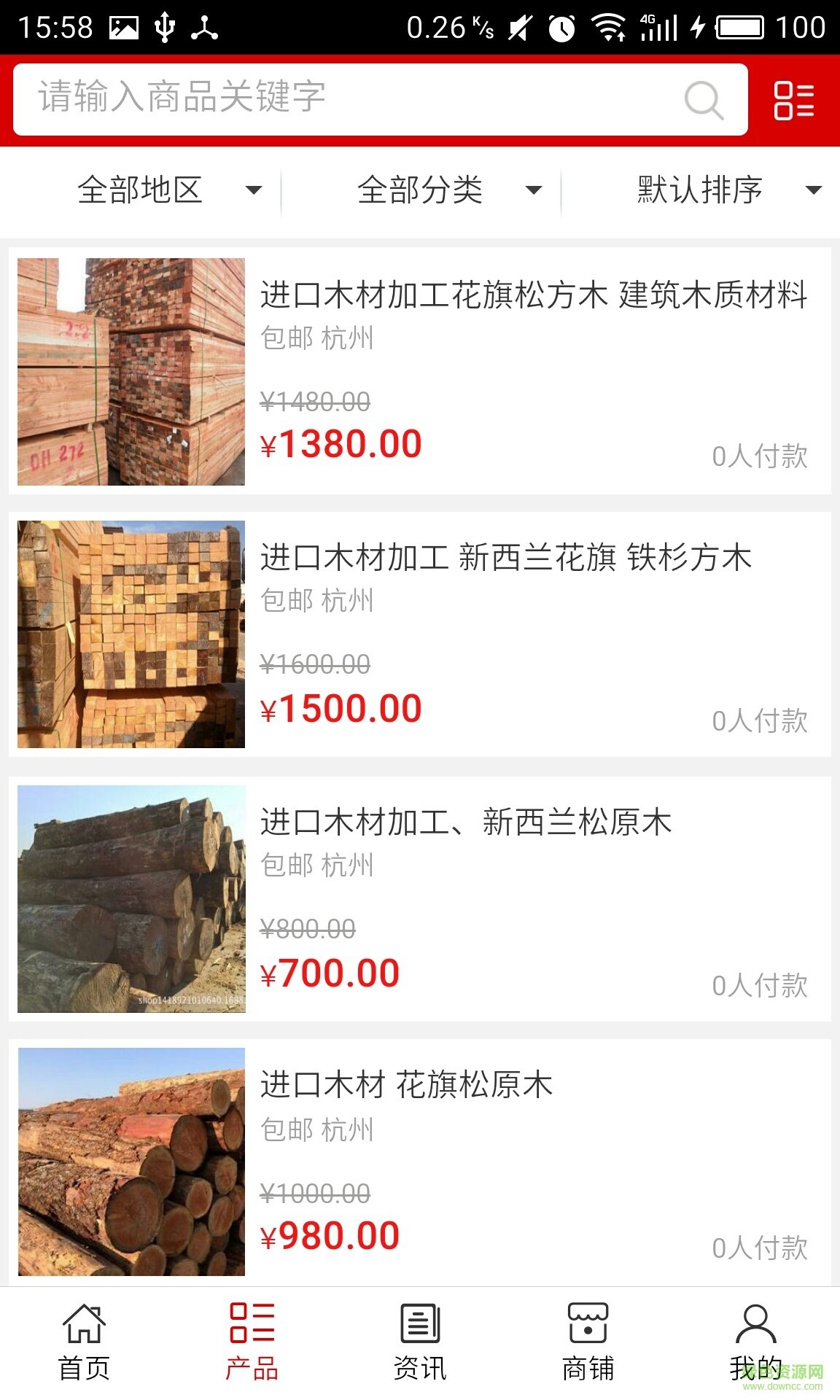Viewport: 840px width, 1400px height.
Task: Tap the magnifier search icon
Action: pyautogui.click(x=704, y=100)
